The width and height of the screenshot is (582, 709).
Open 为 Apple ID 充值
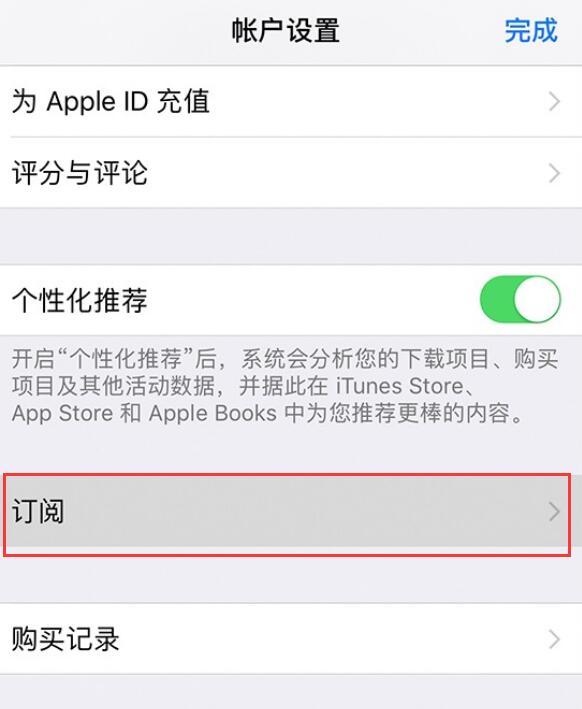coord(291,101)
